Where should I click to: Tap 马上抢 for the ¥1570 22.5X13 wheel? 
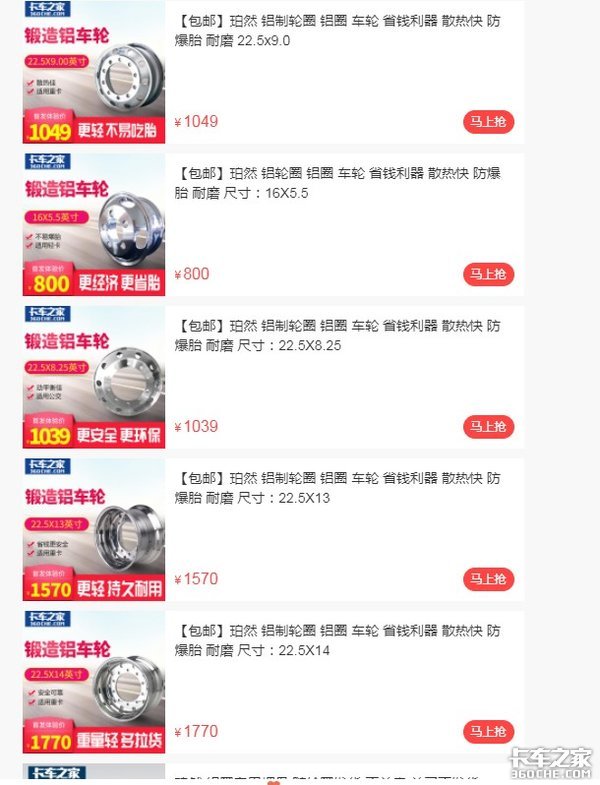488,579
